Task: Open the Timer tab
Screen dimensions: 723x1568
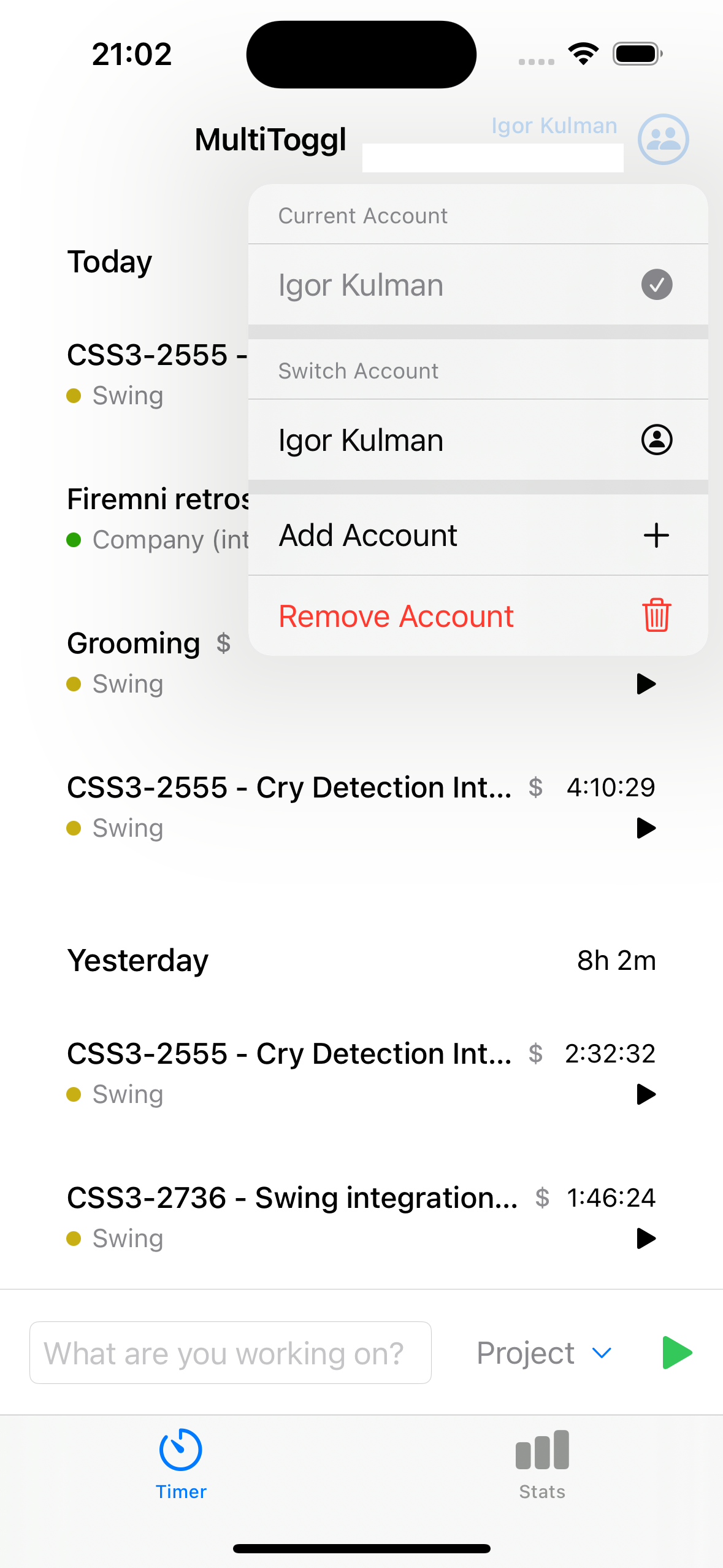Action: point(180,1465)
